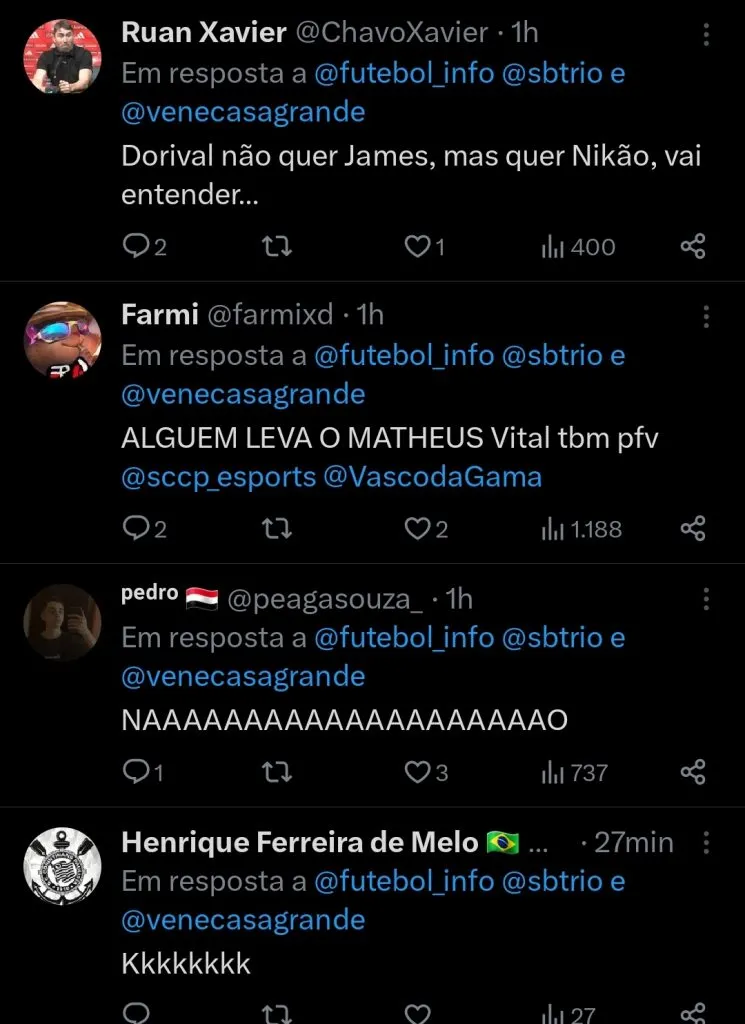Unlike pedro's tweet showing 3 likes
This screenshot has height=1024, width=745.
pyautogui.click(x=418, y=771)
